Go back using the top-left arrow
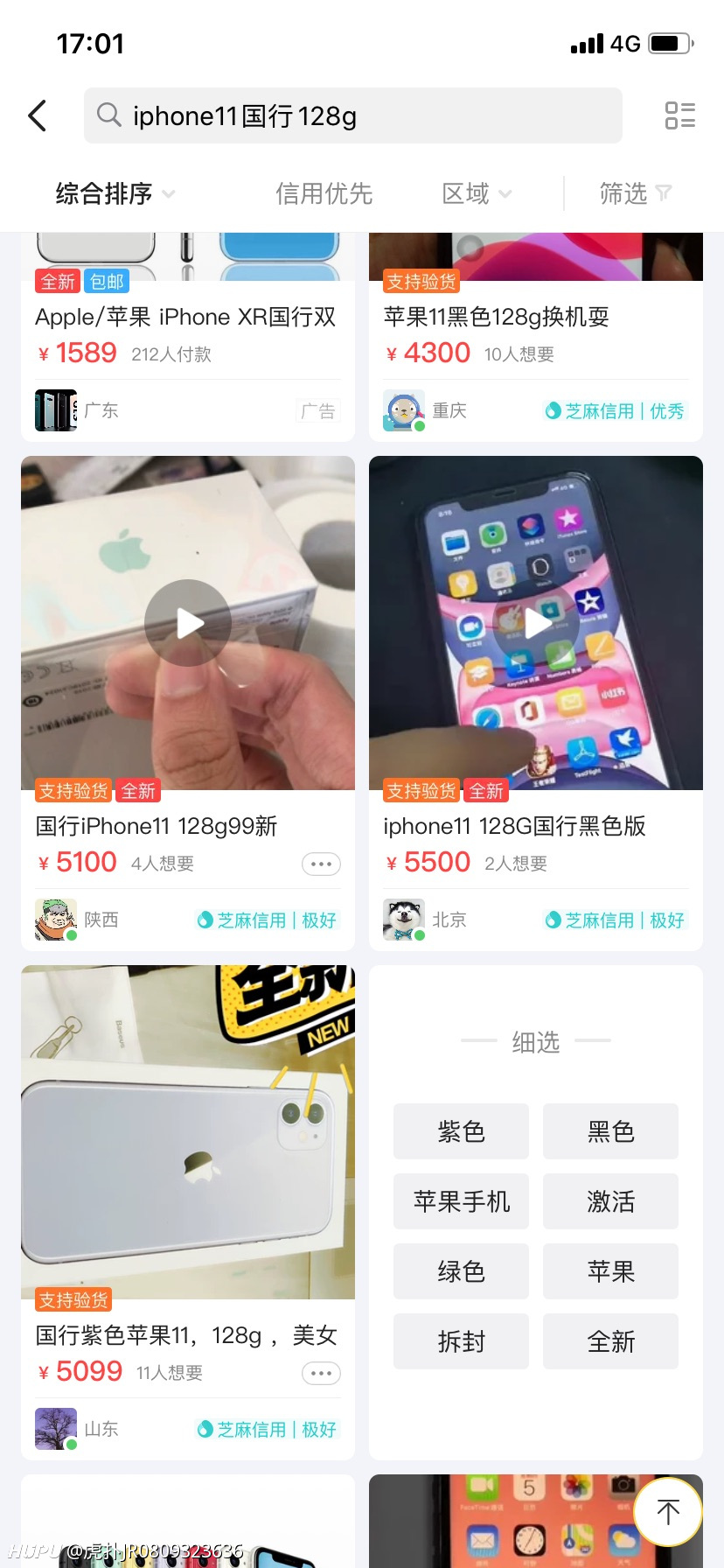This screenshot has width=724, height=1568. coord(37,115)
